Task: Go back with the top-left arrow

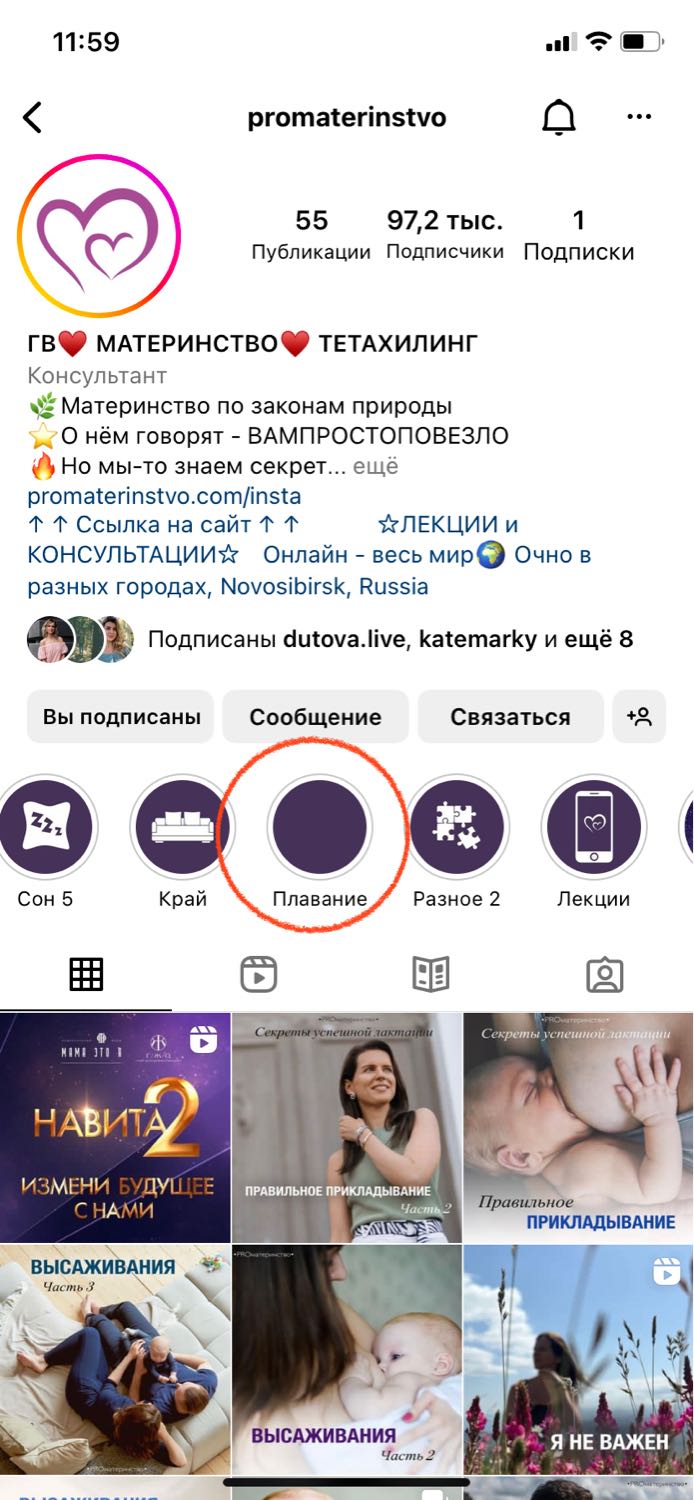Action: [x=33, y=118]
